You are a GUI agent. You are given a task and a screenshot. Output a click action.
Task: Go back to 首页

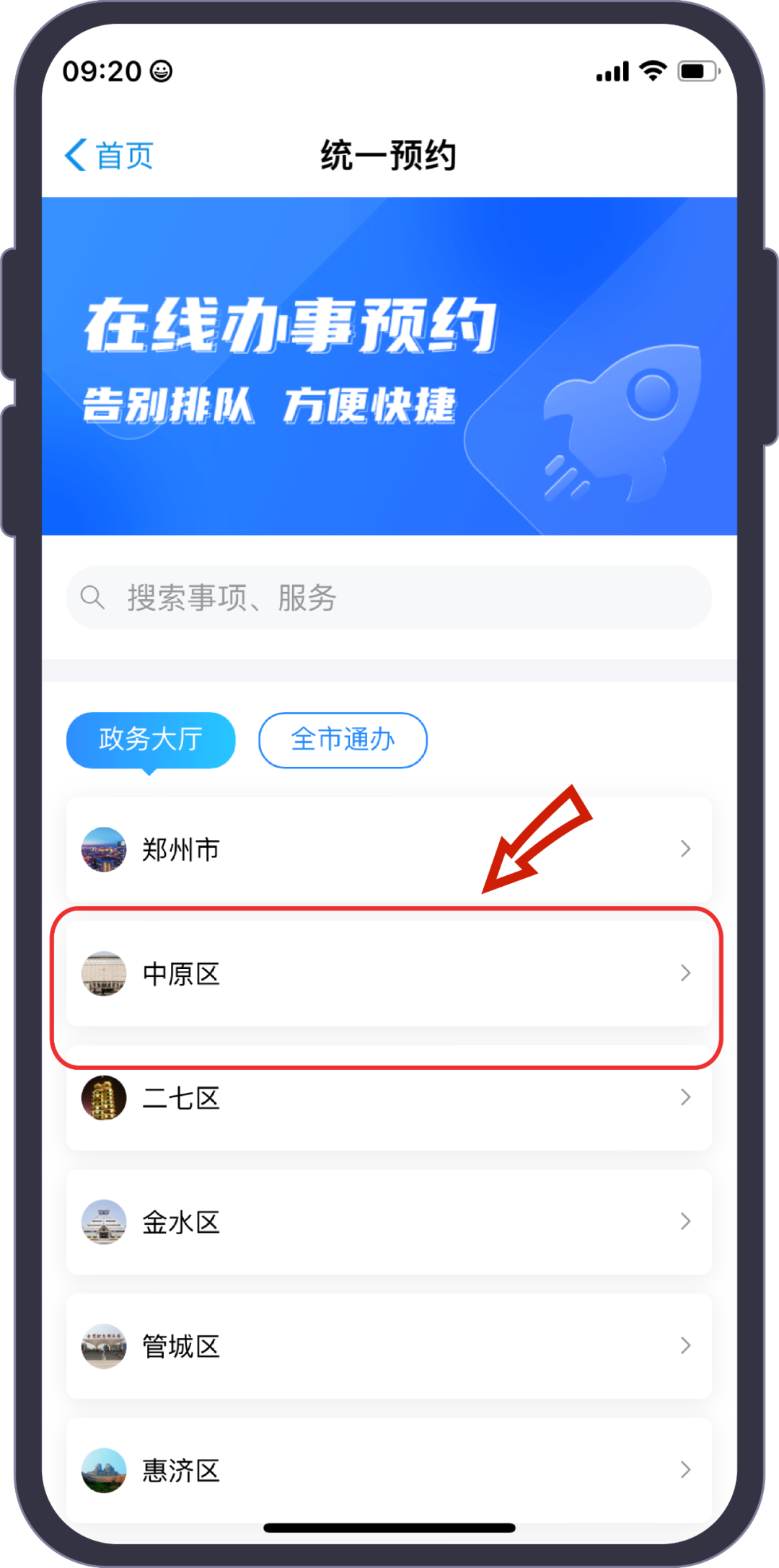coord(110,156)
